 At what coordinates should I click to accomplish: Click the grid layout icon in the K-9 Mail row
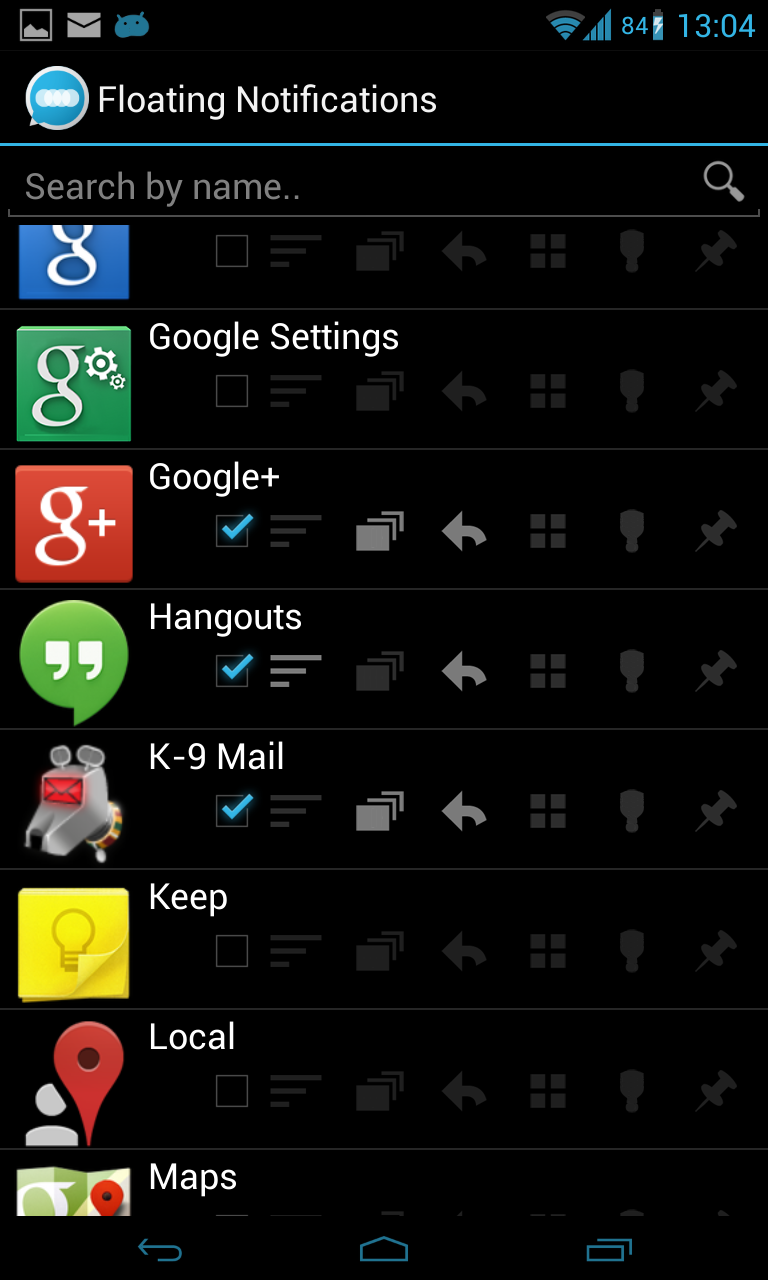point(547,811)
